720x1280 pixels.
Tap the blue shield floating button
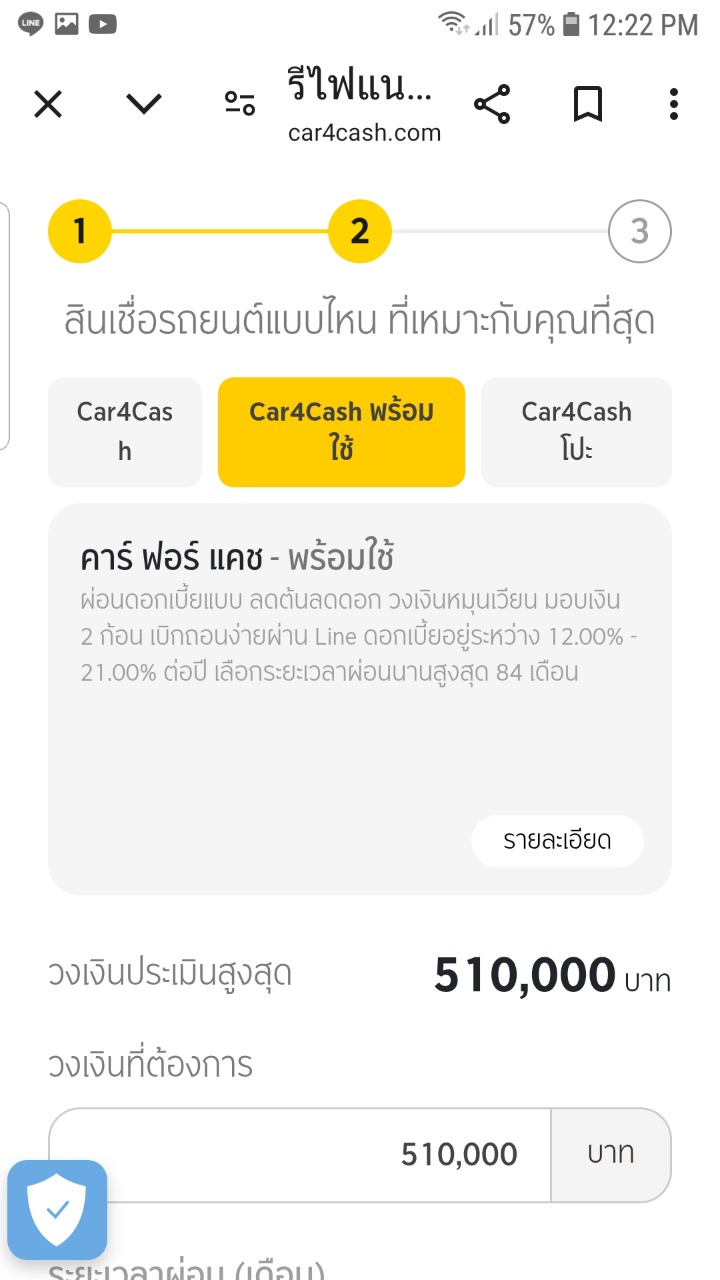pos(57,1210)
